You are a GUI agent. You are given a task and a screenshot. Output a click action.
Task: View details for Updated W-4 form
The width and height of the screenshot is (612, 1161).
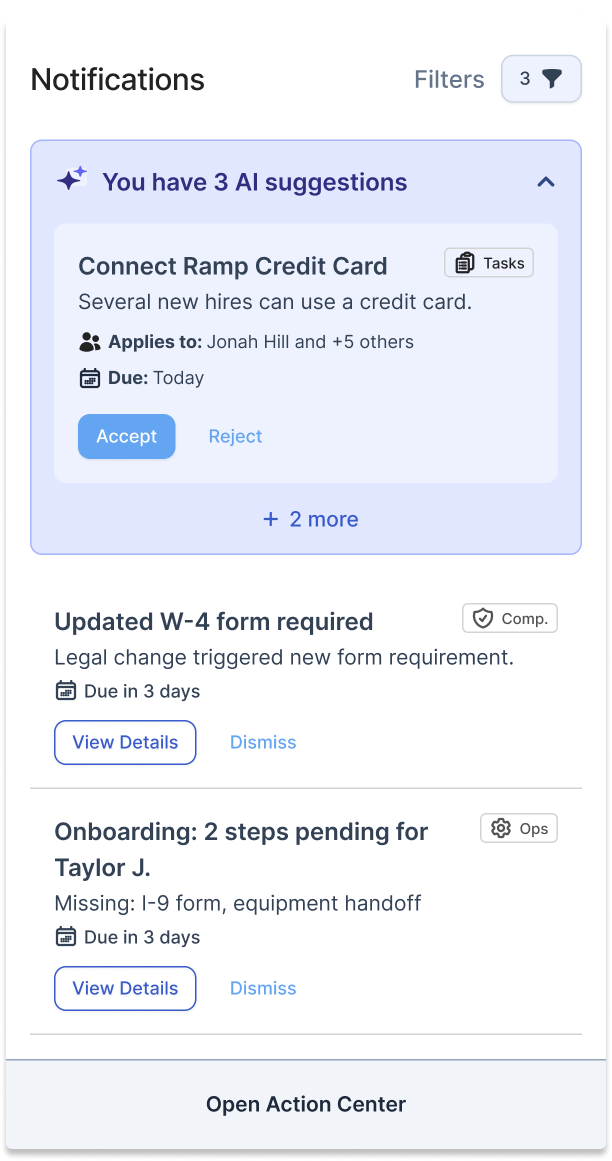[x=125, y=742]
